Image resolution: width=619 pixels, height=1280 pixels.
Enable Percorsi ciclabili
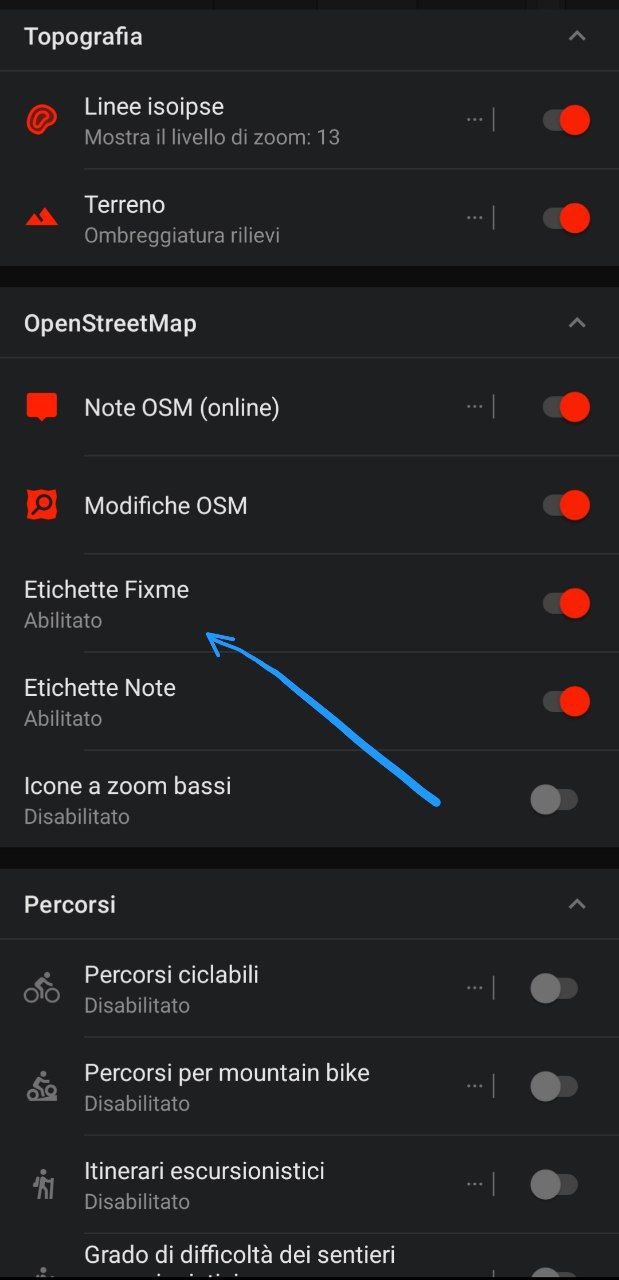554,989
